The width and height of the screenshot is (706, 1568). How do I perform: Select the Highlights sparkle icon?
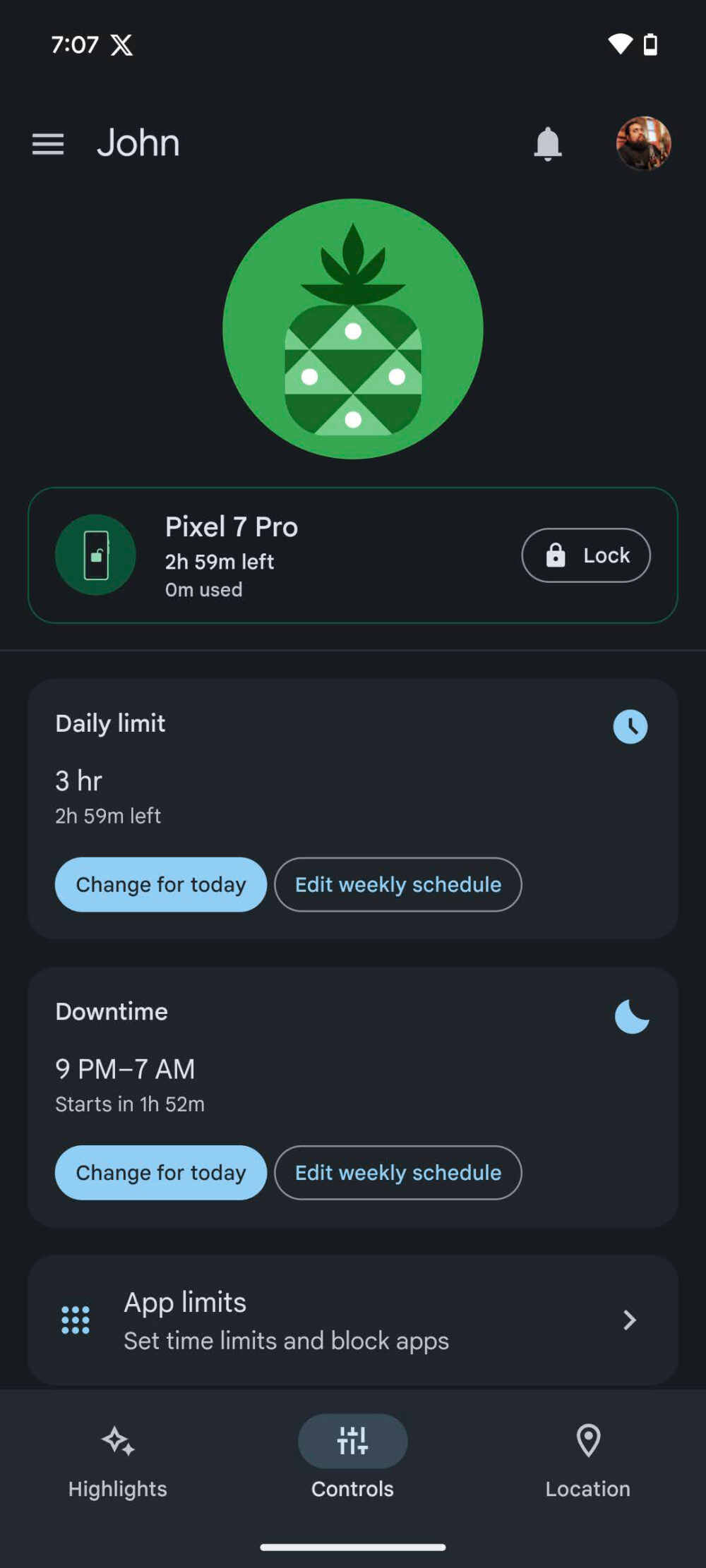pos(116,1442)
